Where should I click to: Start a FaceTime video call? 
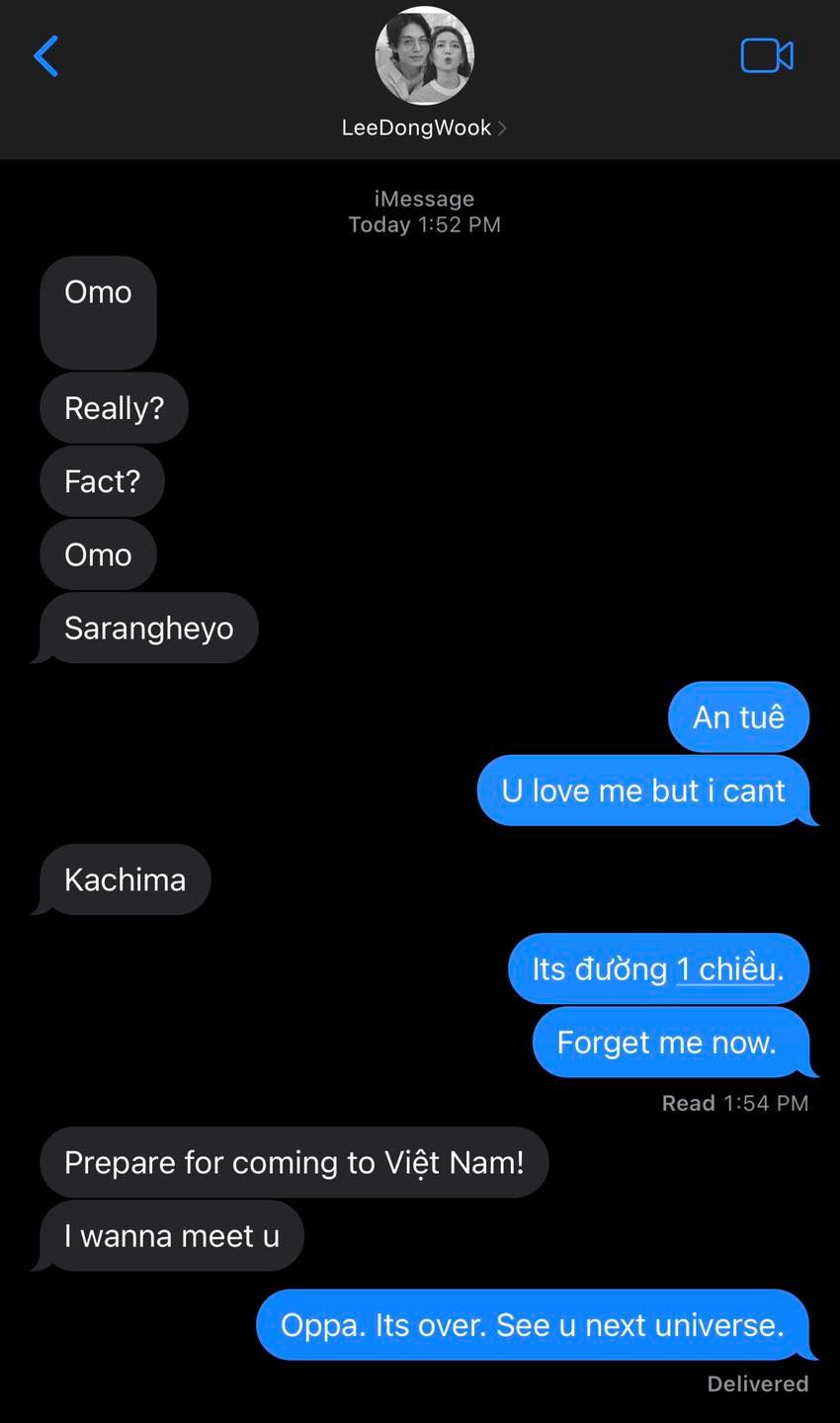(767, 56)
